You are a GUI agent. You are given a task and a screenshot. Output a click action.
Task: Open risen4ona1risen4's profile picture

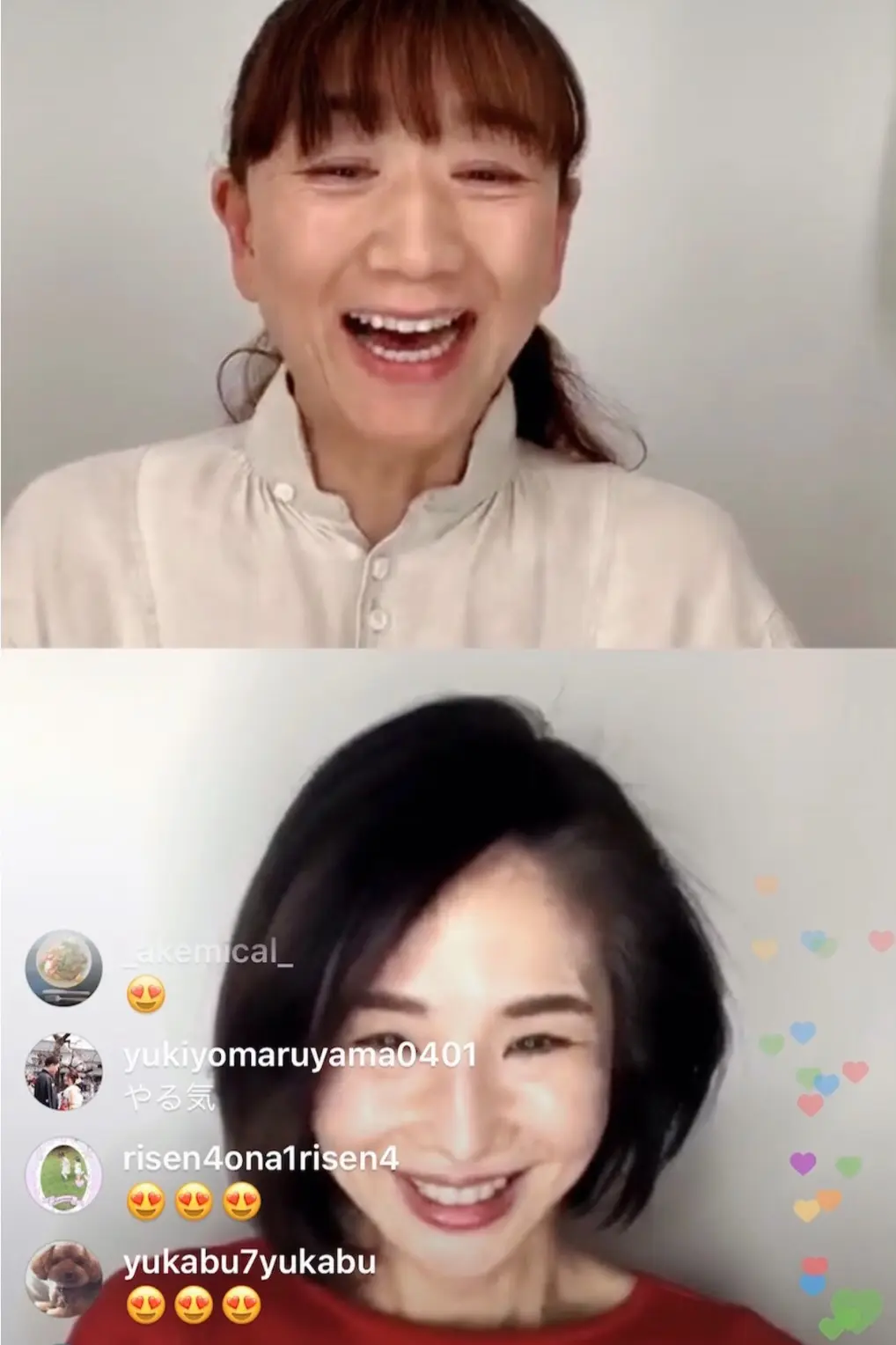coord(66,1167)
